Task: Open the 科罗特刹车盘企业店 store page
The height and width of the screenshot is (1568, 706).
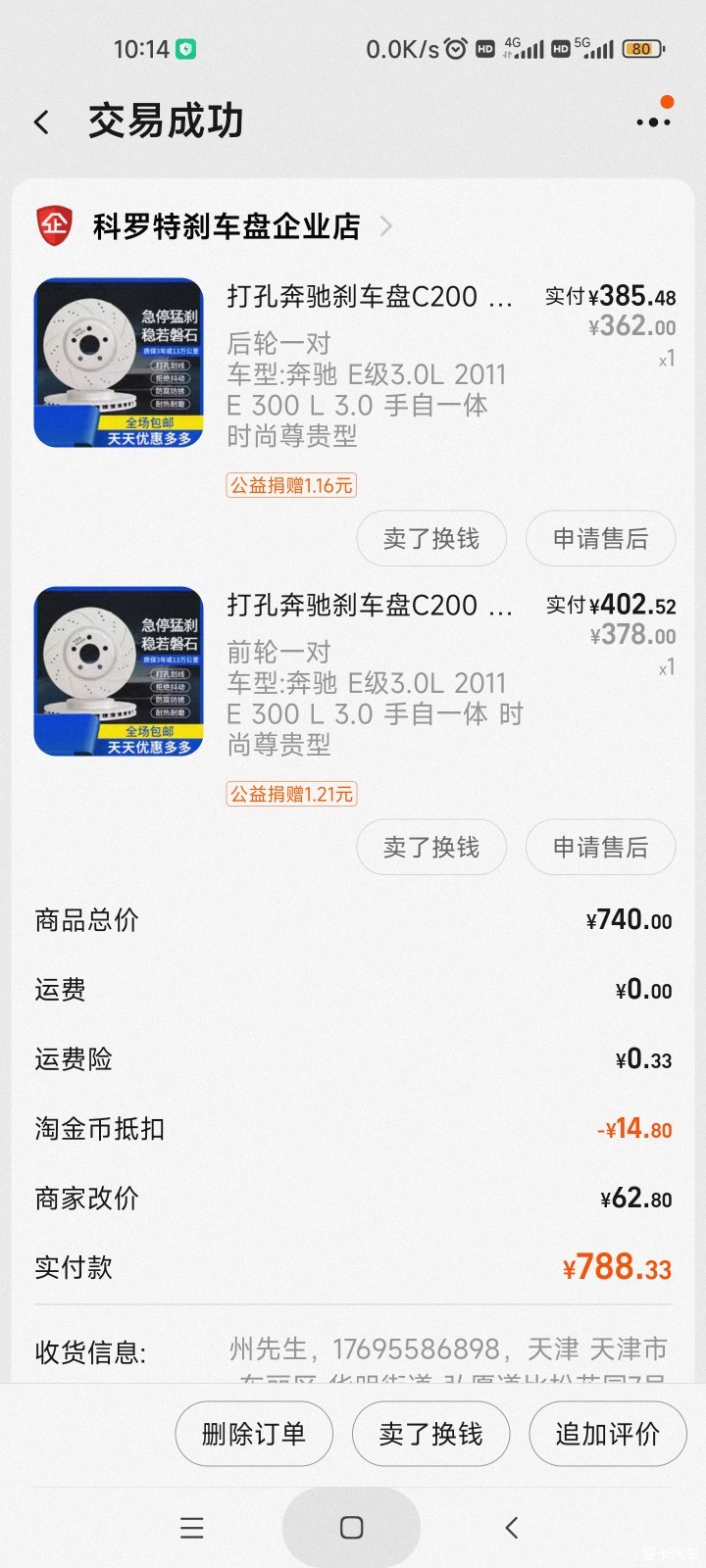Action: coord(226,226)
